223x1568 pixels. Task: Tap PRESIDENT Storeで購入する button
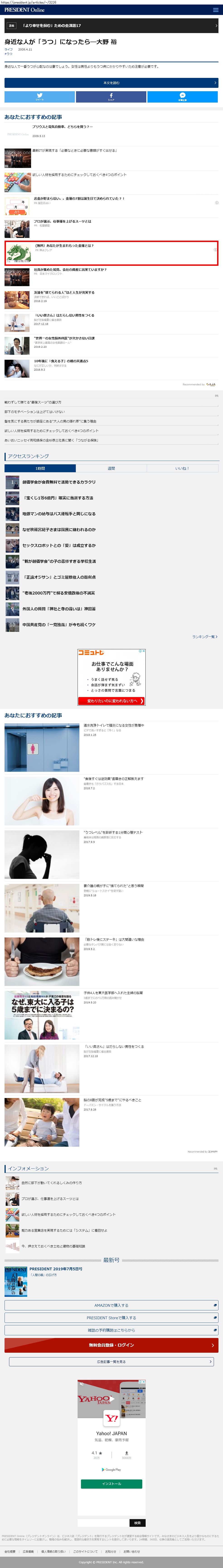click(x=112, y=1318)
